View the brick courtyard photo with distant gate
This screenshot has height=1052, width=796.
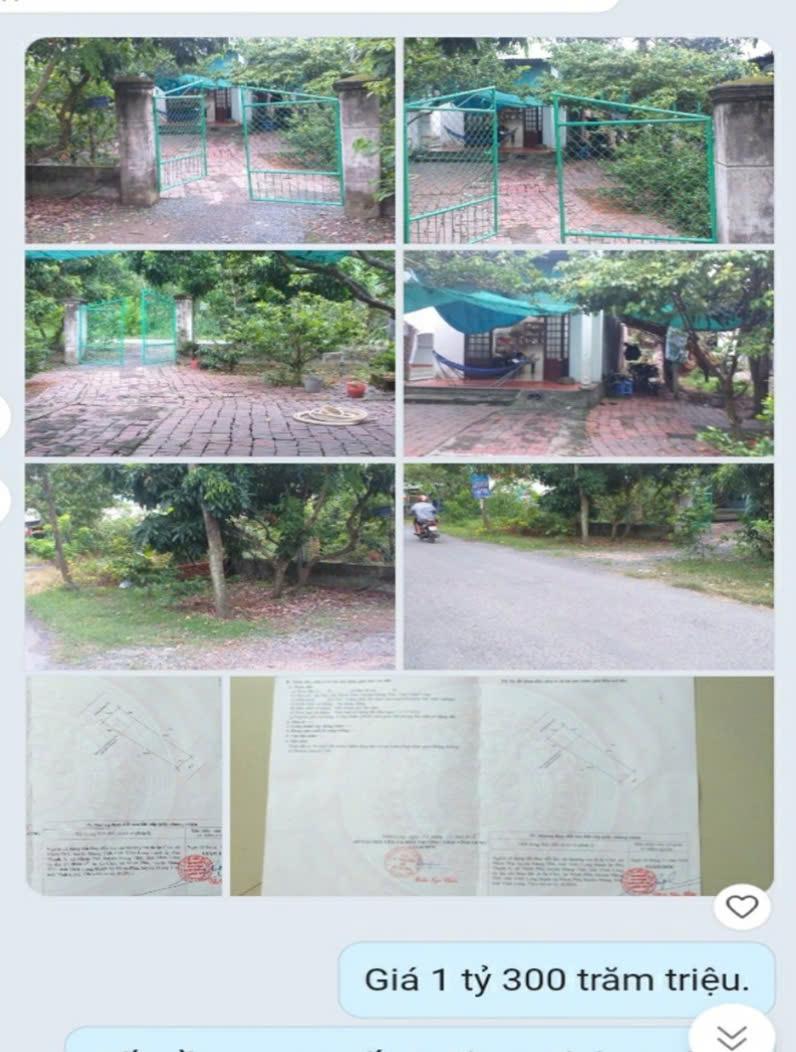[x=210, y=353]
